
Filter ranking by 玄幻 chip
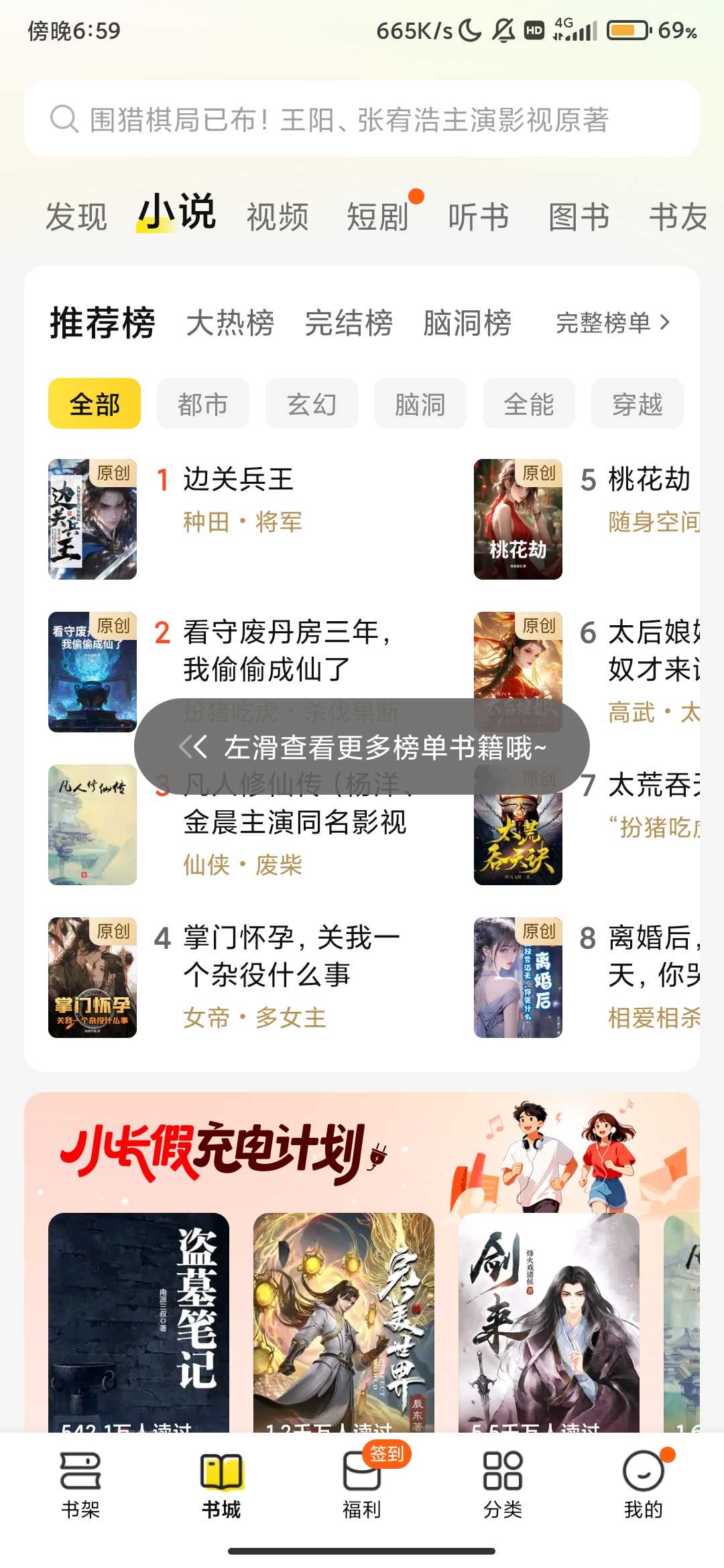tap(311, 404)
